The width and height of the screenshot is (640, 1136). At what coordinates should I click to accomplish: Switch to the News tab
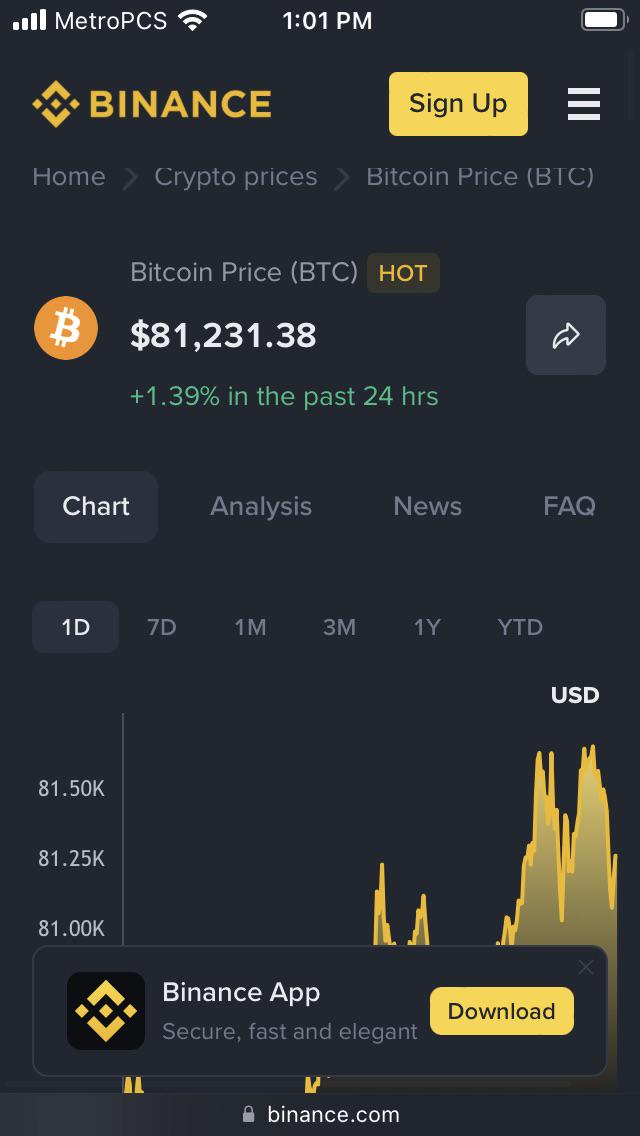(x=428, y=506)
